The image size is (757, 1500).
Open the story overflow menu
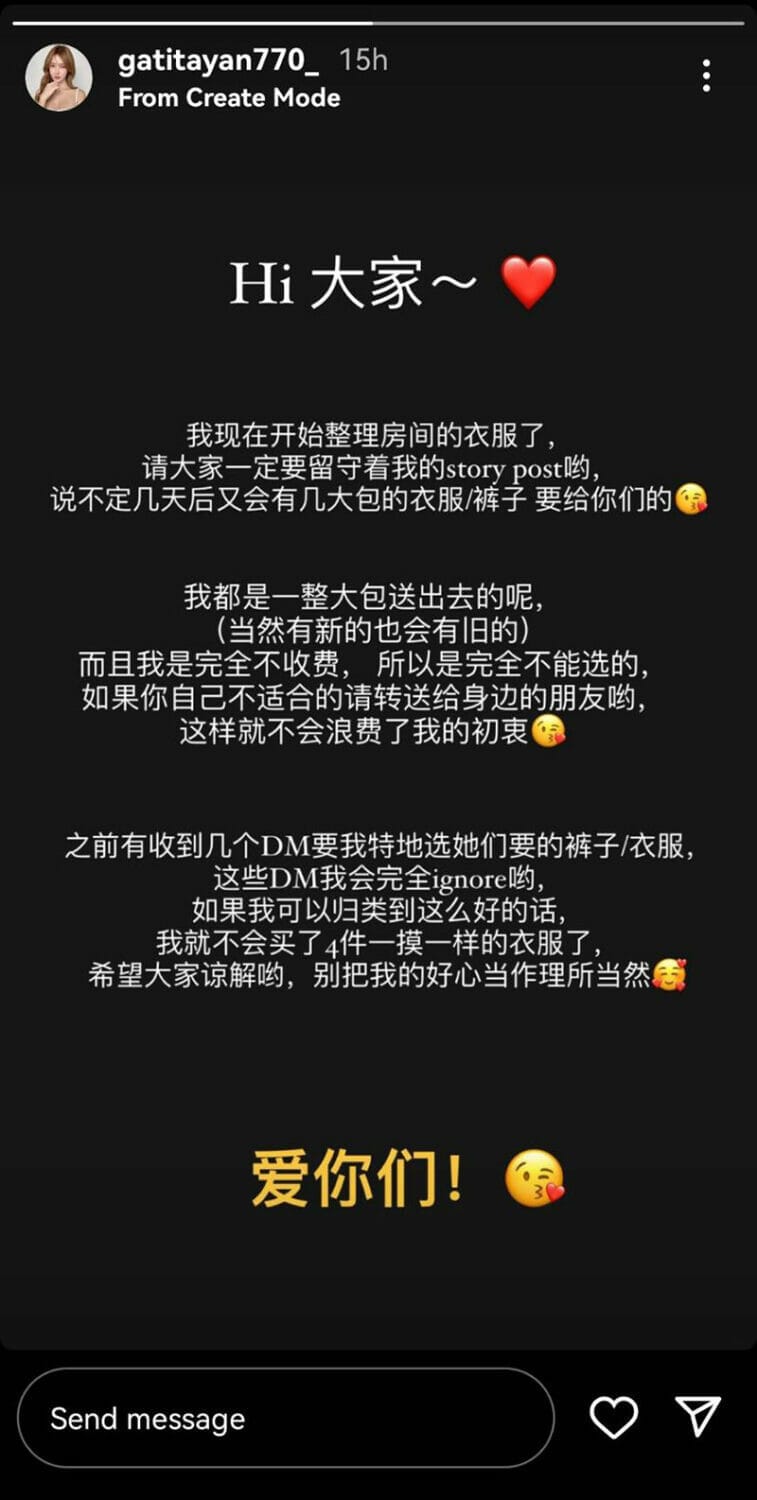[706, 76]
